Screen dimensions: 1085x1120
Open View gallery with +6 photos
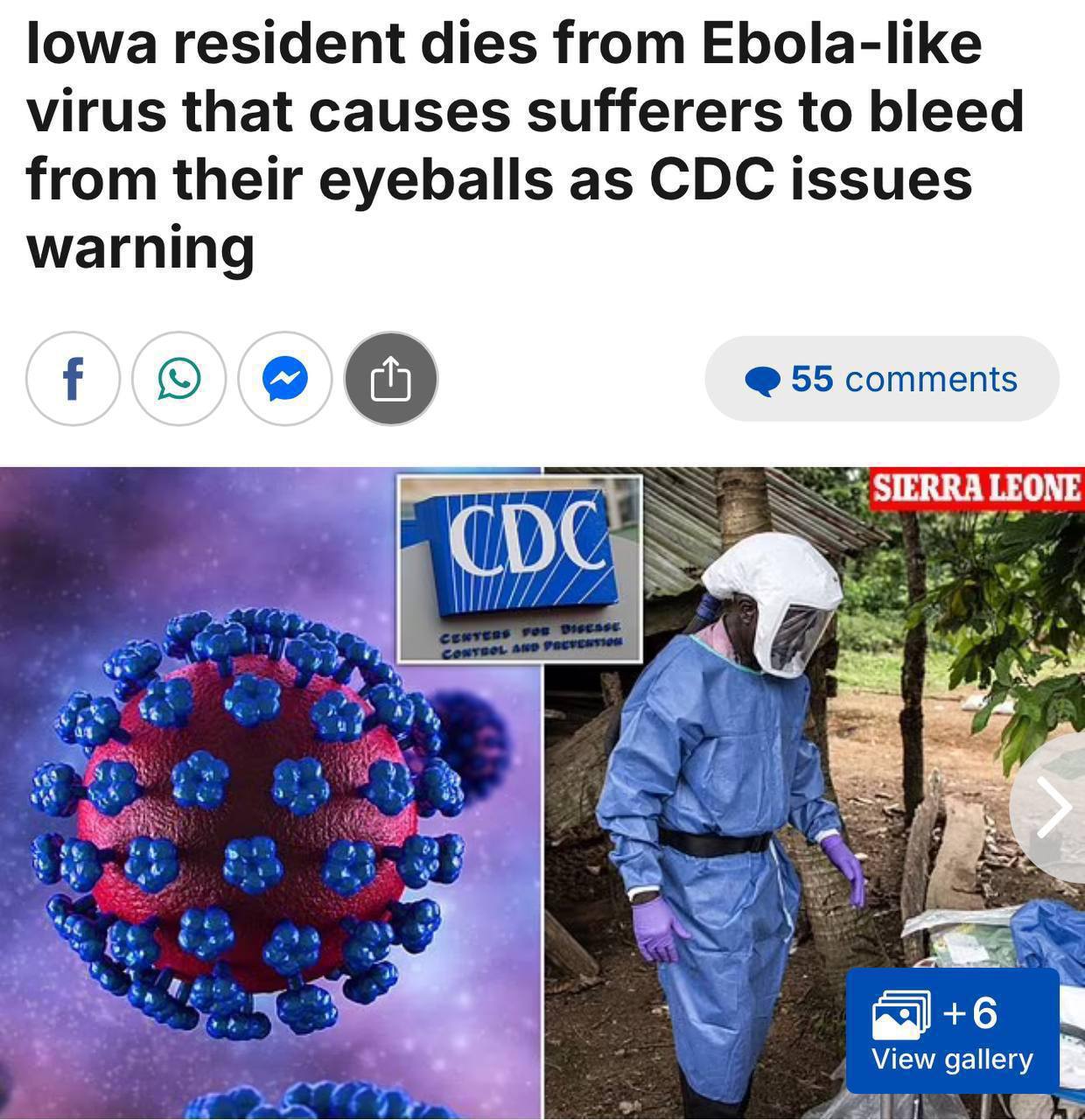(x=952, y=1031)
